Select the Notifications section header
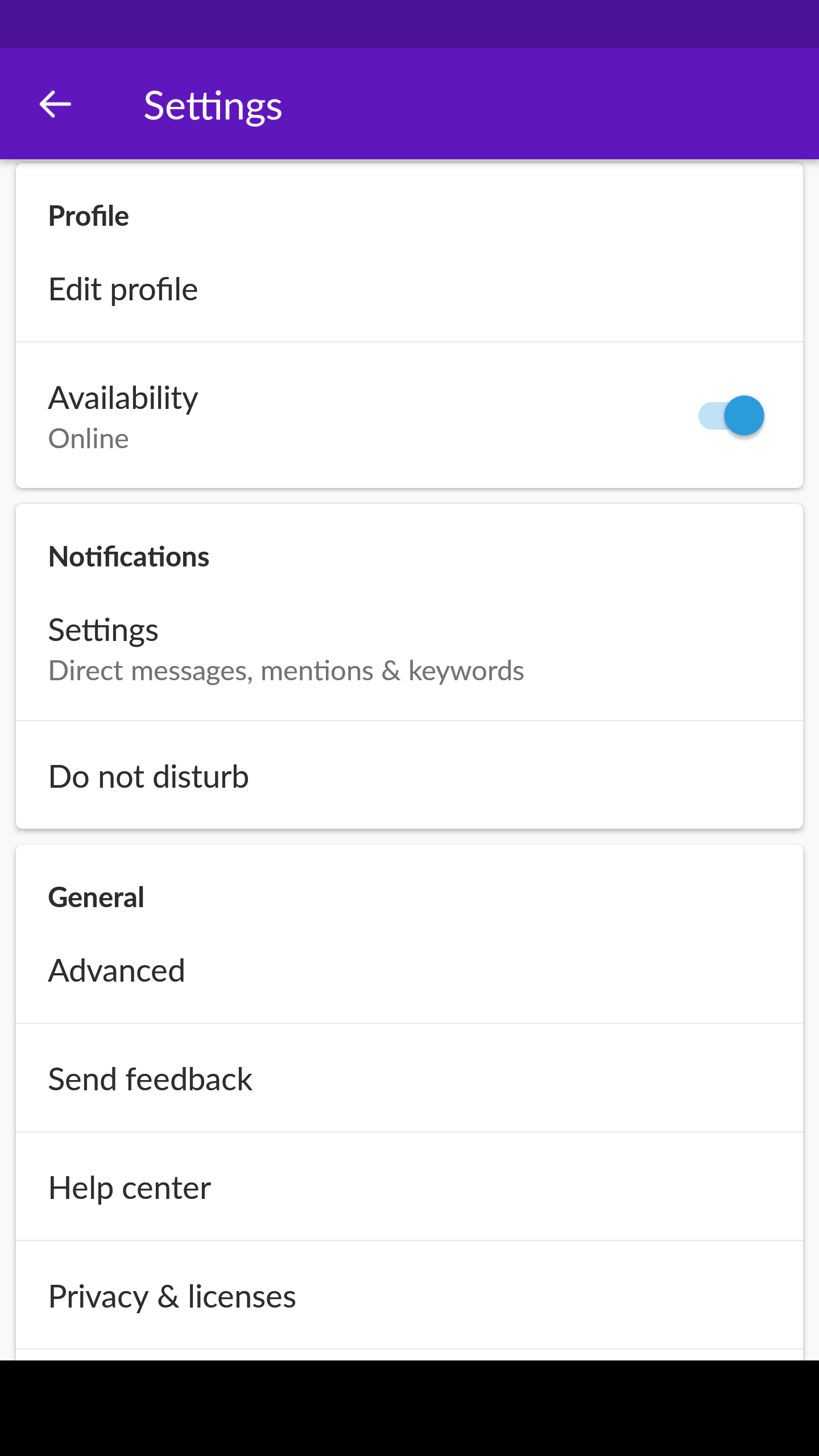This screenshot has height=1456, width=819. (129, 557)
